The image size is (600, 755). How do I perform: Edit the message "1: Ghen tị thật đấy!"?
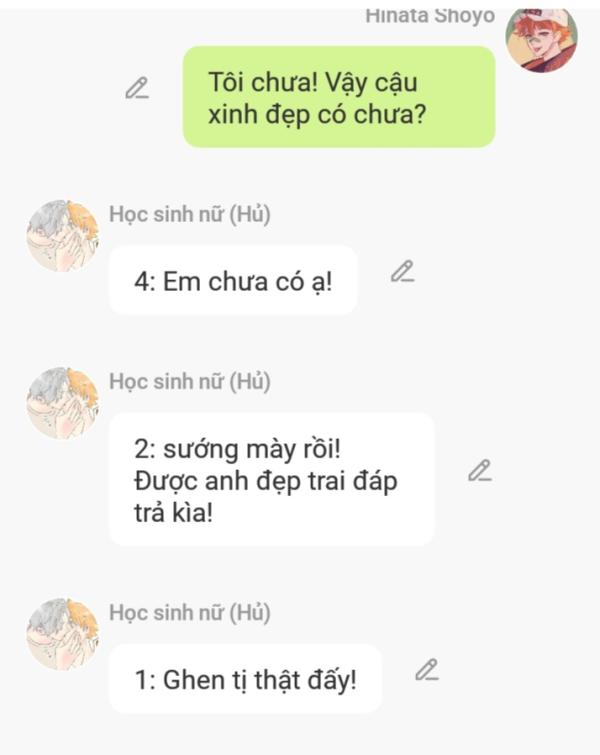(x=427, y=670)
